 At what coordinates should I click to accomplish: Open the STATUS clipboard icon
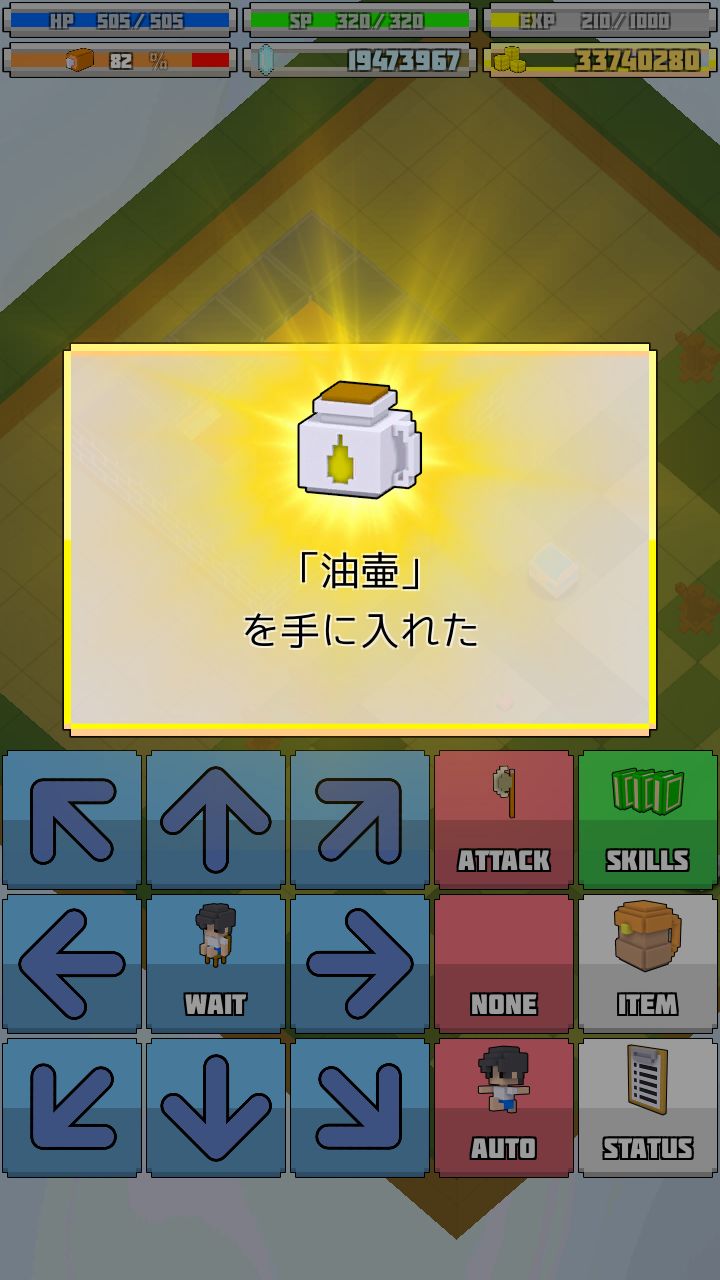point(648,1080)
